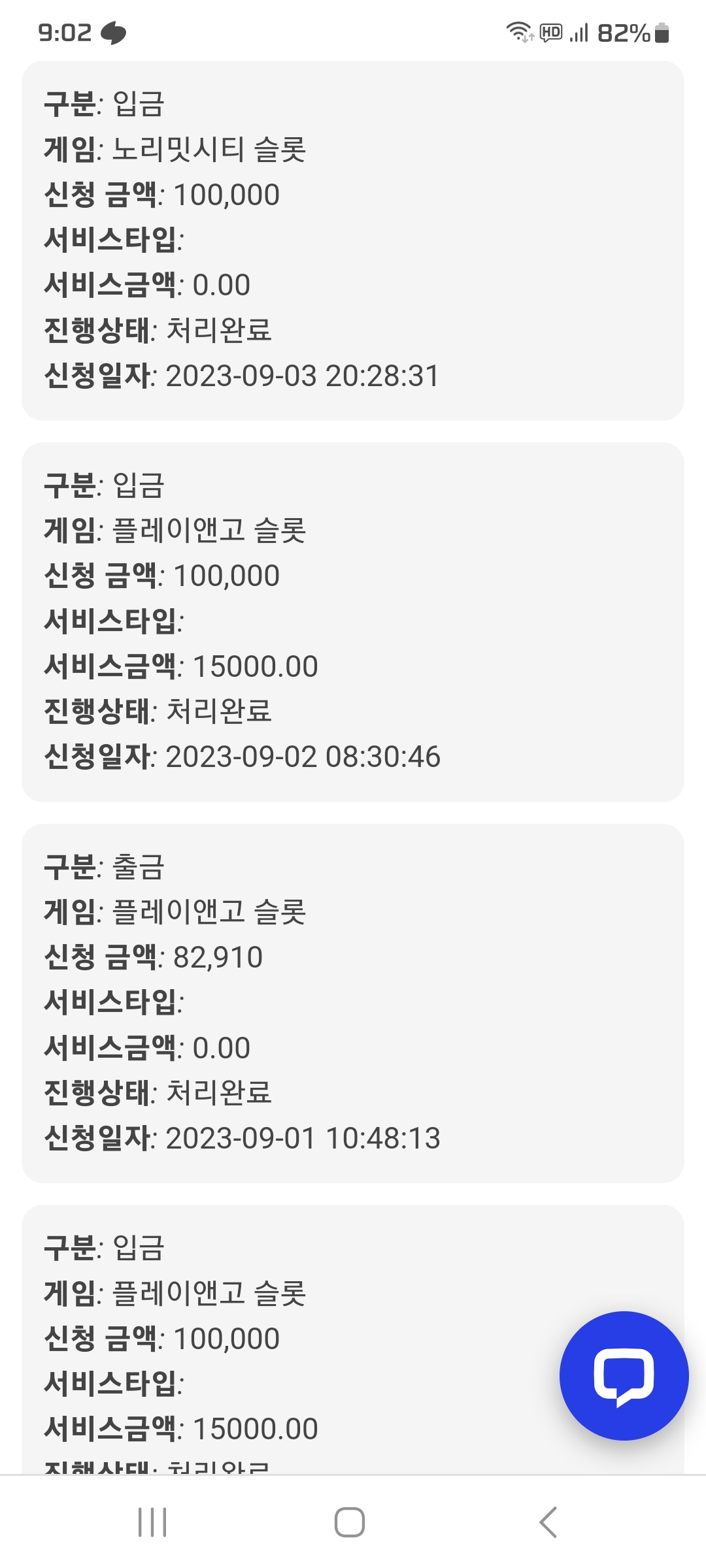Tap the system home button
This screenshot has width=706, height=1568.
[x=350, y=1522]
